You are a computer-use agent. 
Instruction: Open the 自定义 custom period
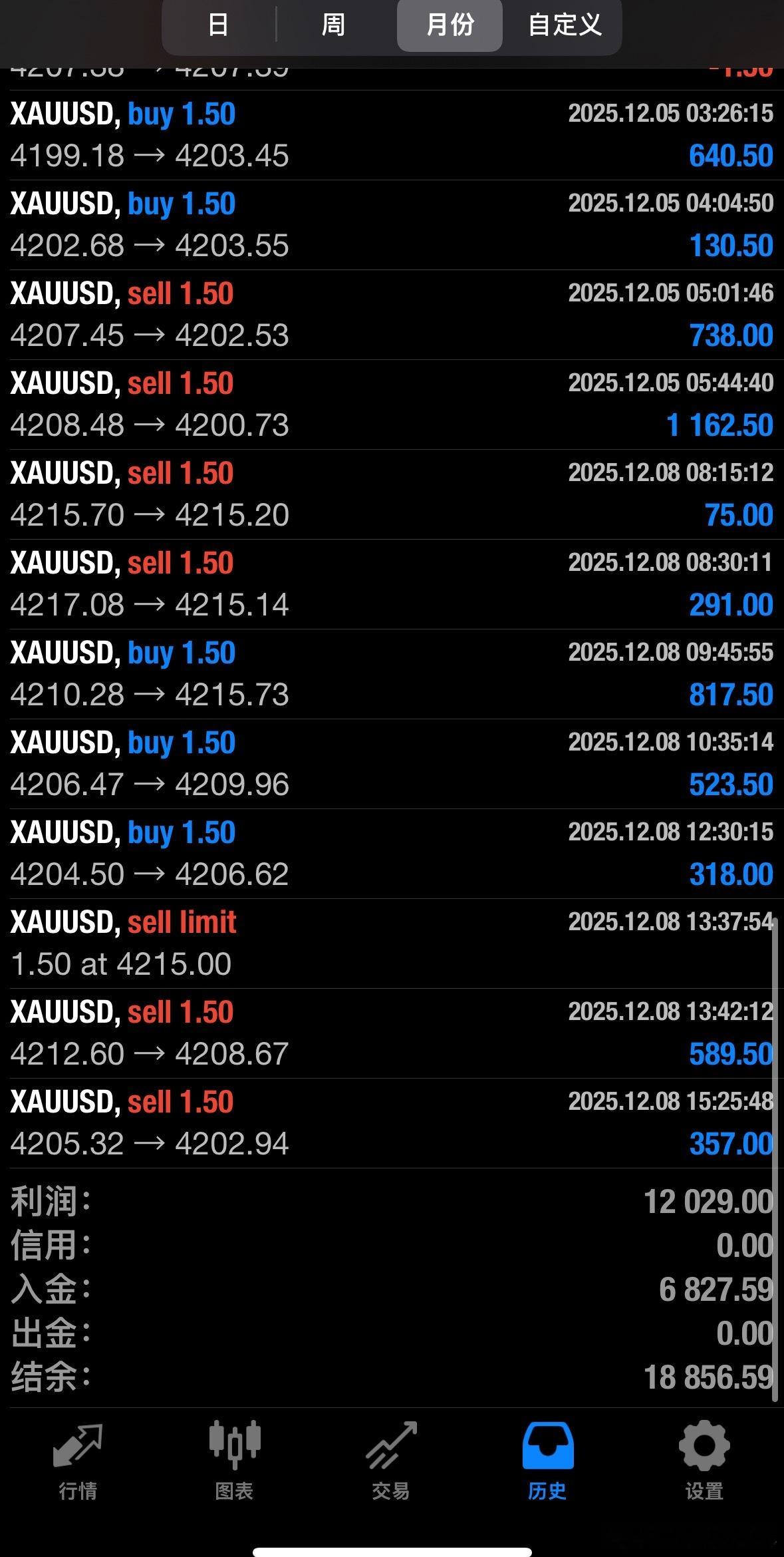565,25
